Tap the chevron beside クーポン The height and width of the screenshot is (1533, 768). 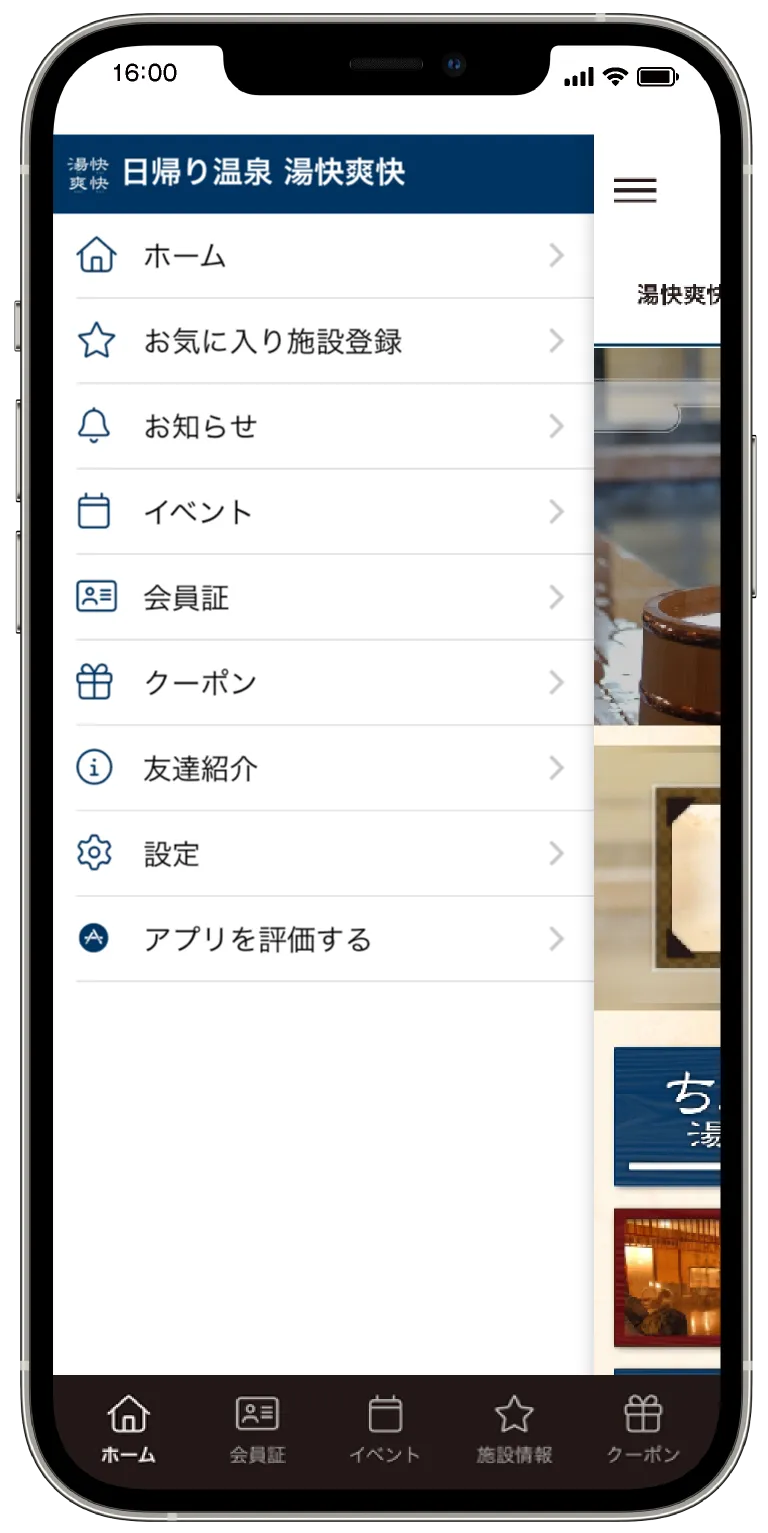pos(557,682)
